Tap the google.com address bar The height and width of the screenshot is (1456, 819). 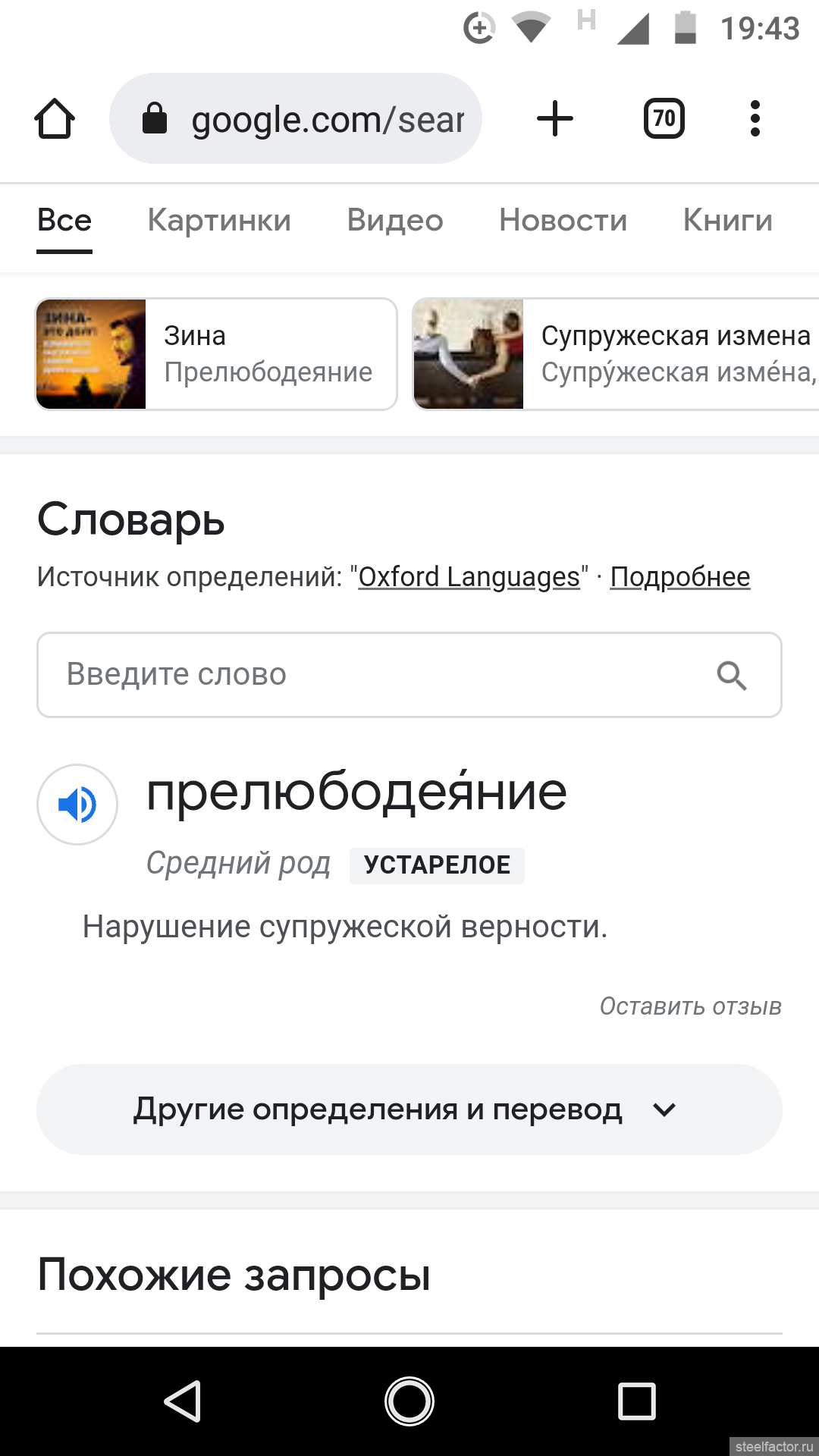tap(296, 119)
